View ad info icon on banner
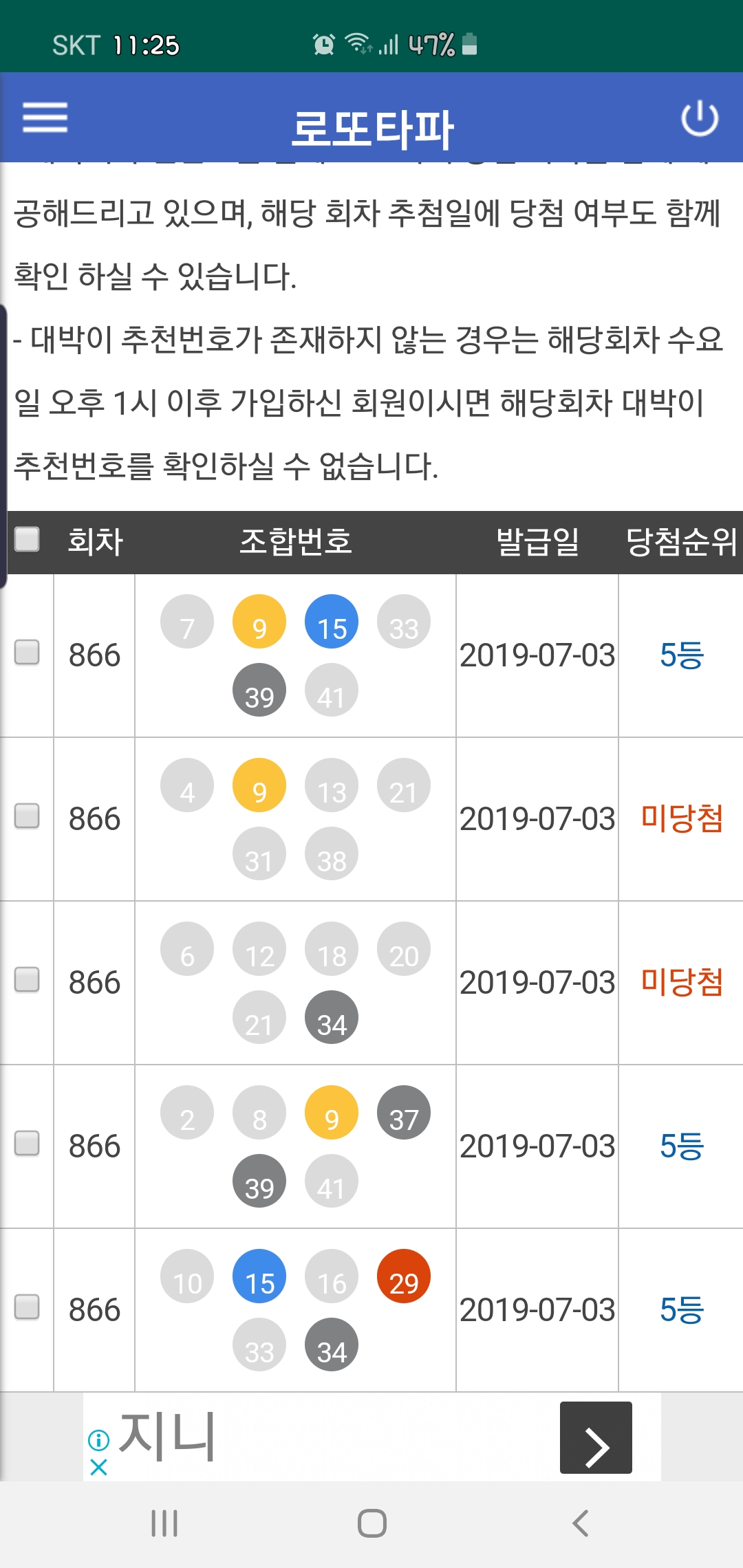 pyautogui.click(x=98, y=1439)
